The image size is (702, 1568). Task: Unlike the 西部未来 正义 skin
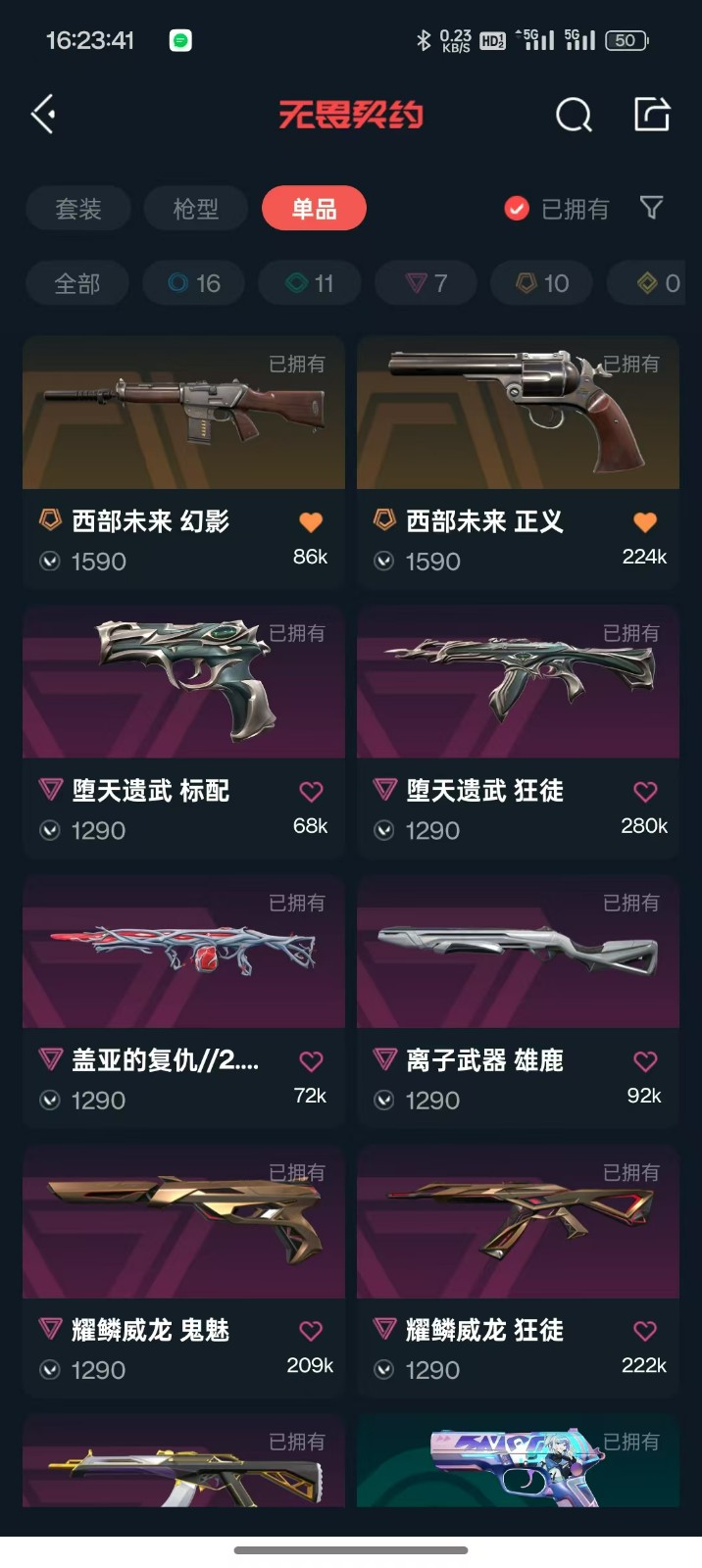(x=644, y=522)
